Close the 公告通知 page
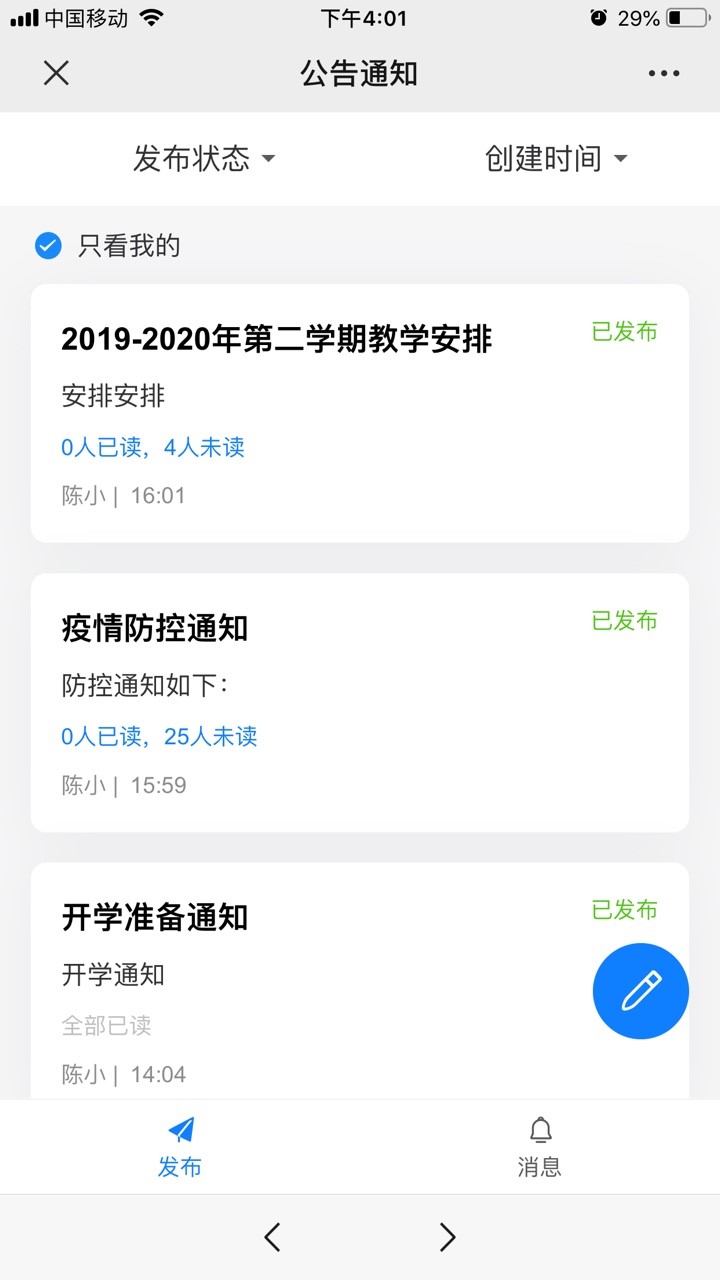This screenshot has width=720, height=1280. tap(56, 73)
